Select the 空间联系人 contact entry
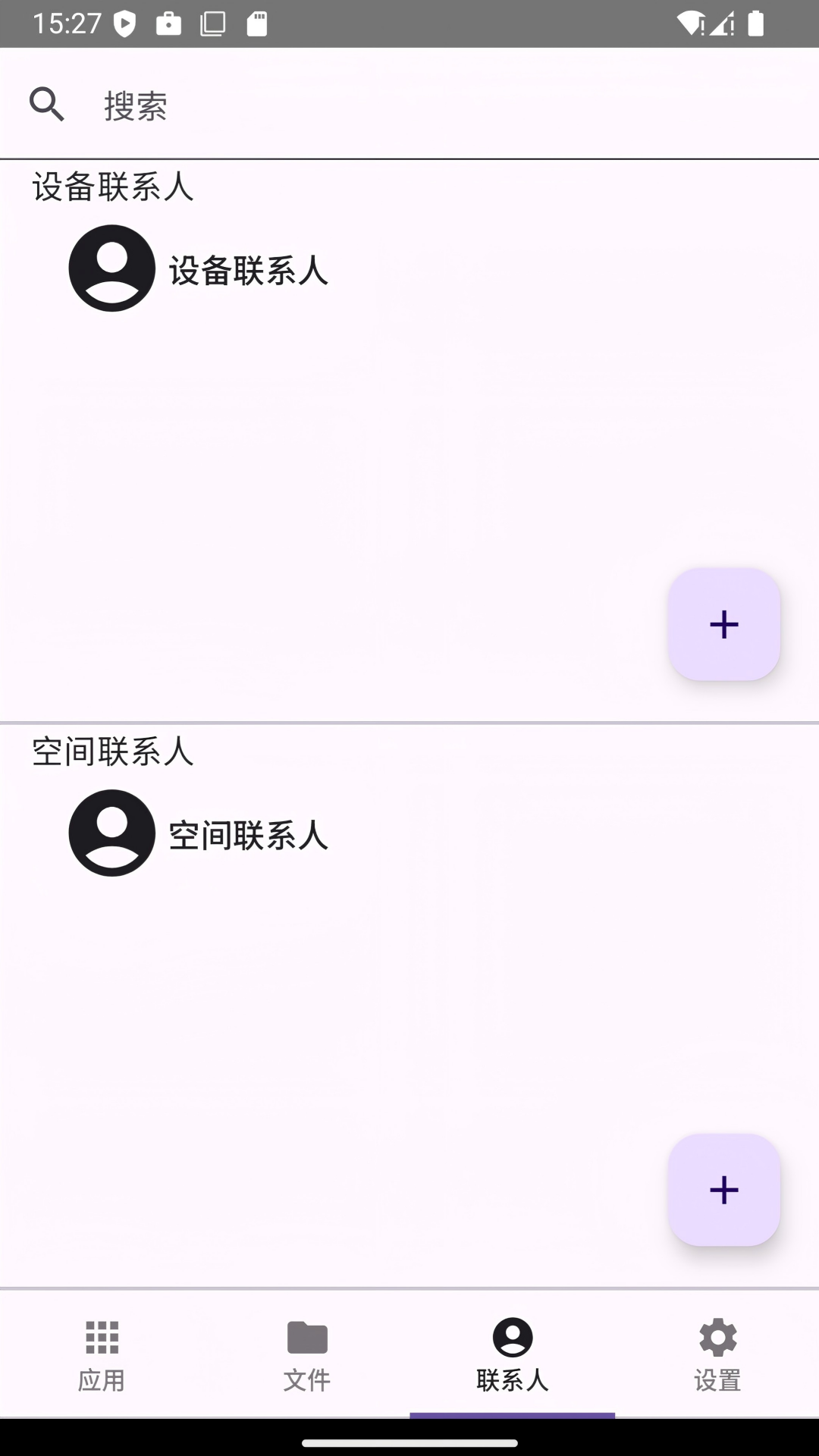The image size is (819, 1456). tap(247, 836)
